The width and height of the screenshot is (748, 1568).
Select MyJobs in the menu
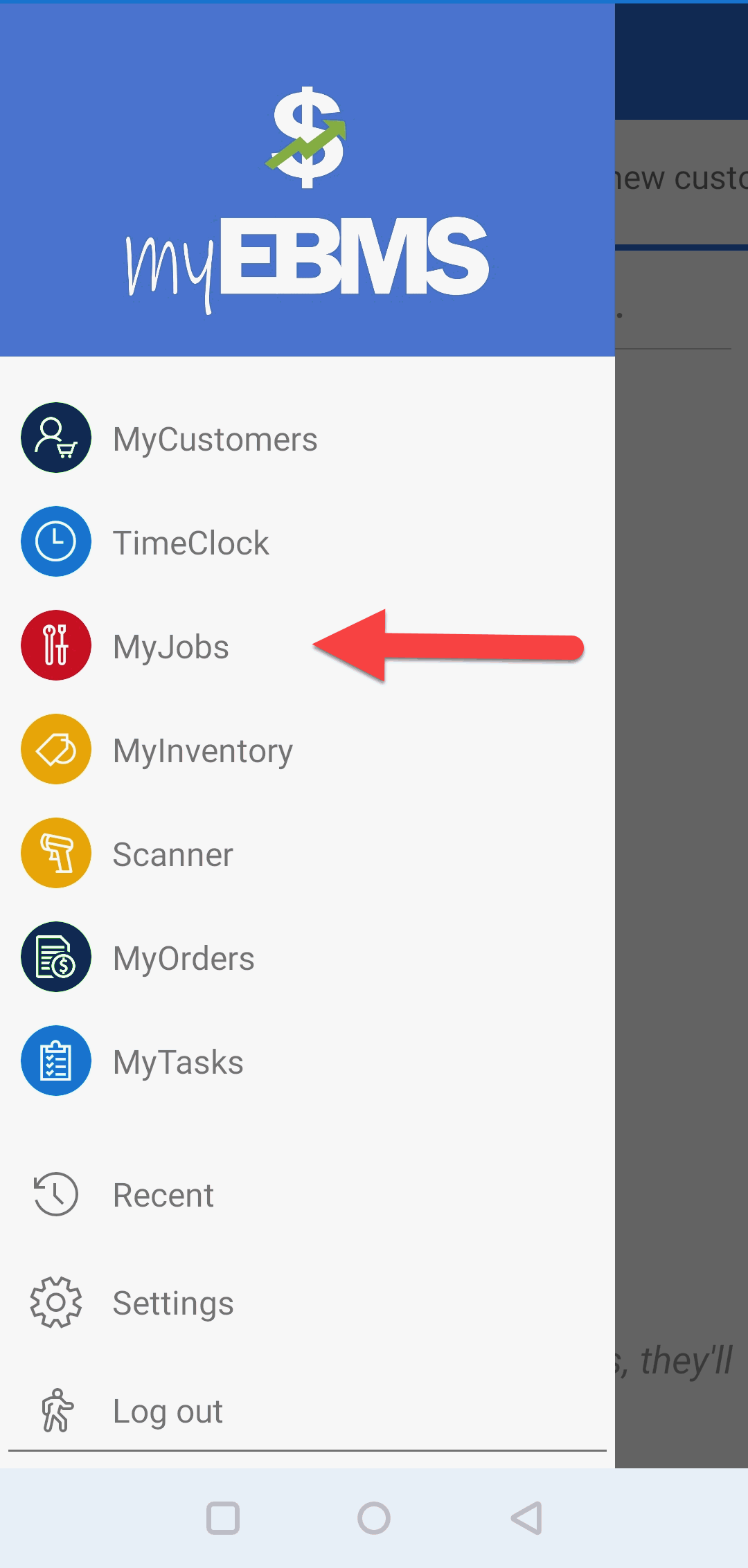170,647
